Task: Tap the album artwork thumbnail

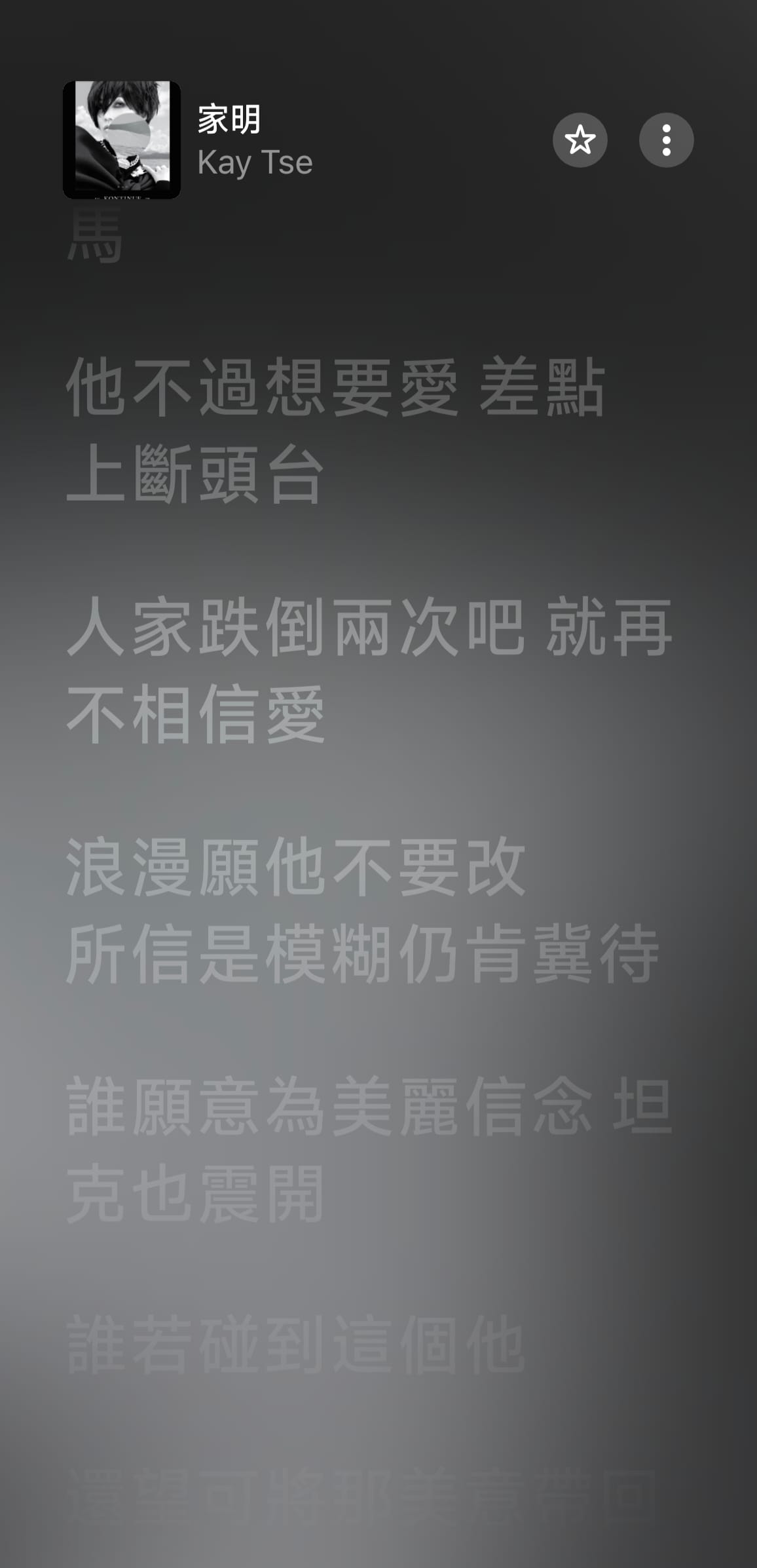Action: pyautogui.click(x=122, y=140)
